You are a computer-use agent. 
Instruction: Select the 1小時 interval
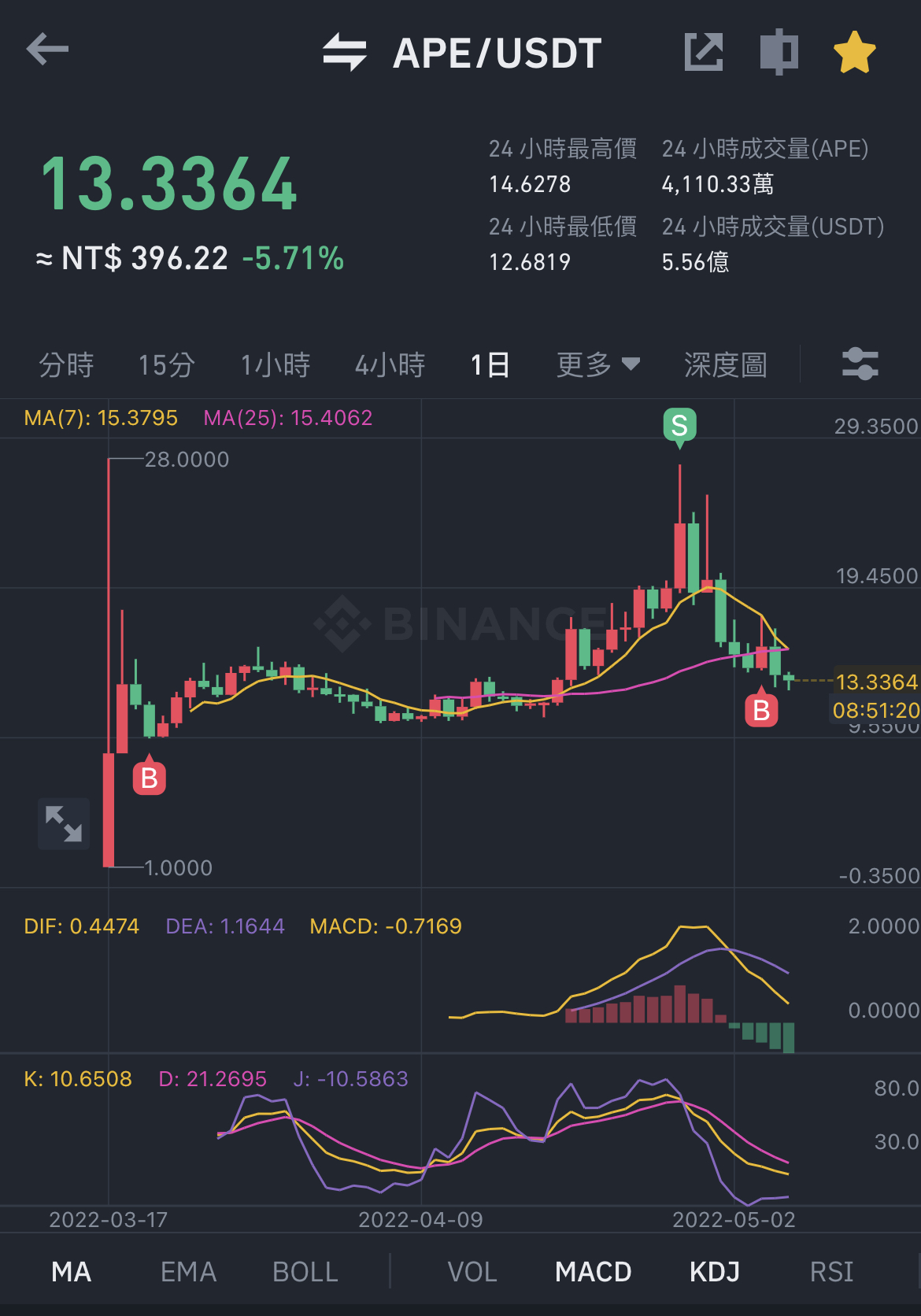point(275,365)
